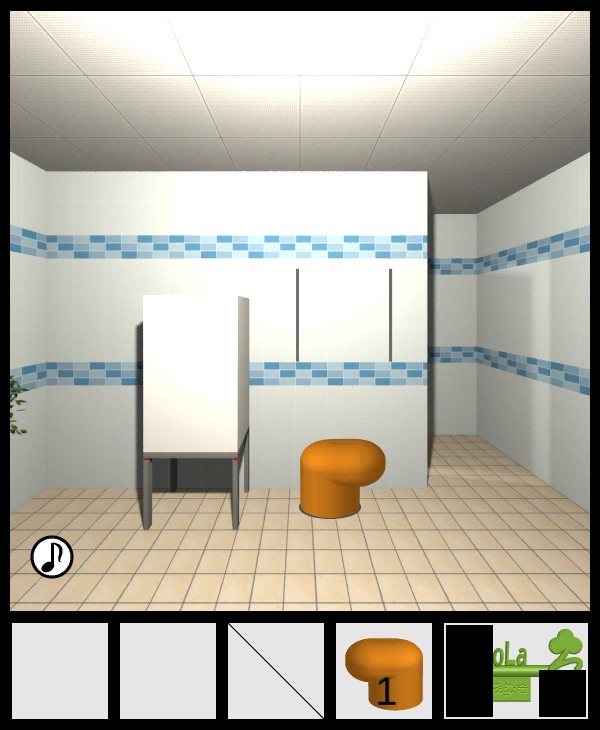Toggle the music note sound button
This screenshot has width=600, height=730.
[x=52, y=557]
